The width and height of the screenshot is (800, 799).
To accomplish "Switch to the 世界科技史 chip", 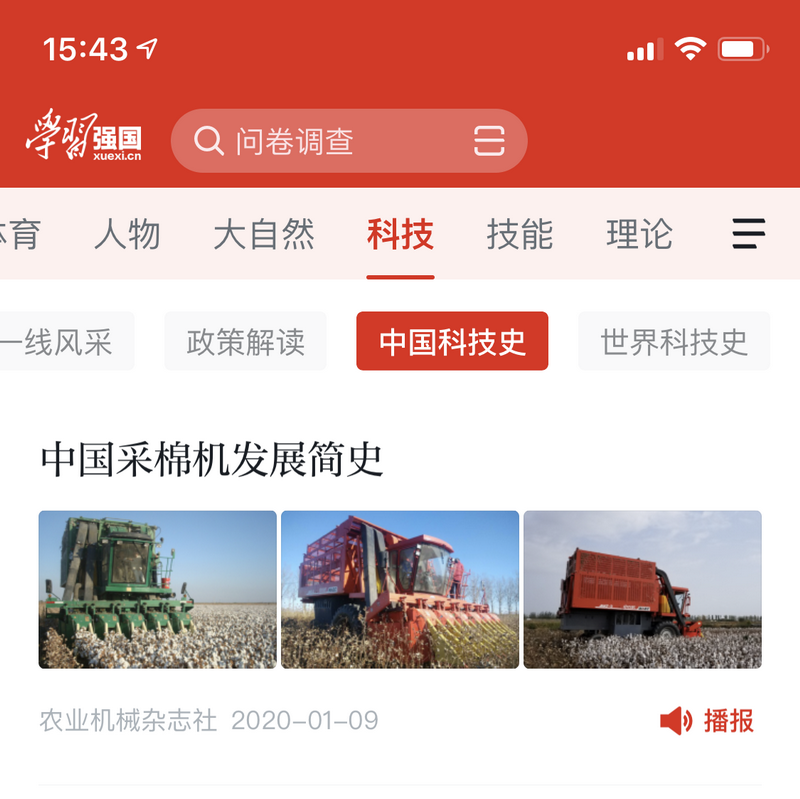I will (674, 342).
